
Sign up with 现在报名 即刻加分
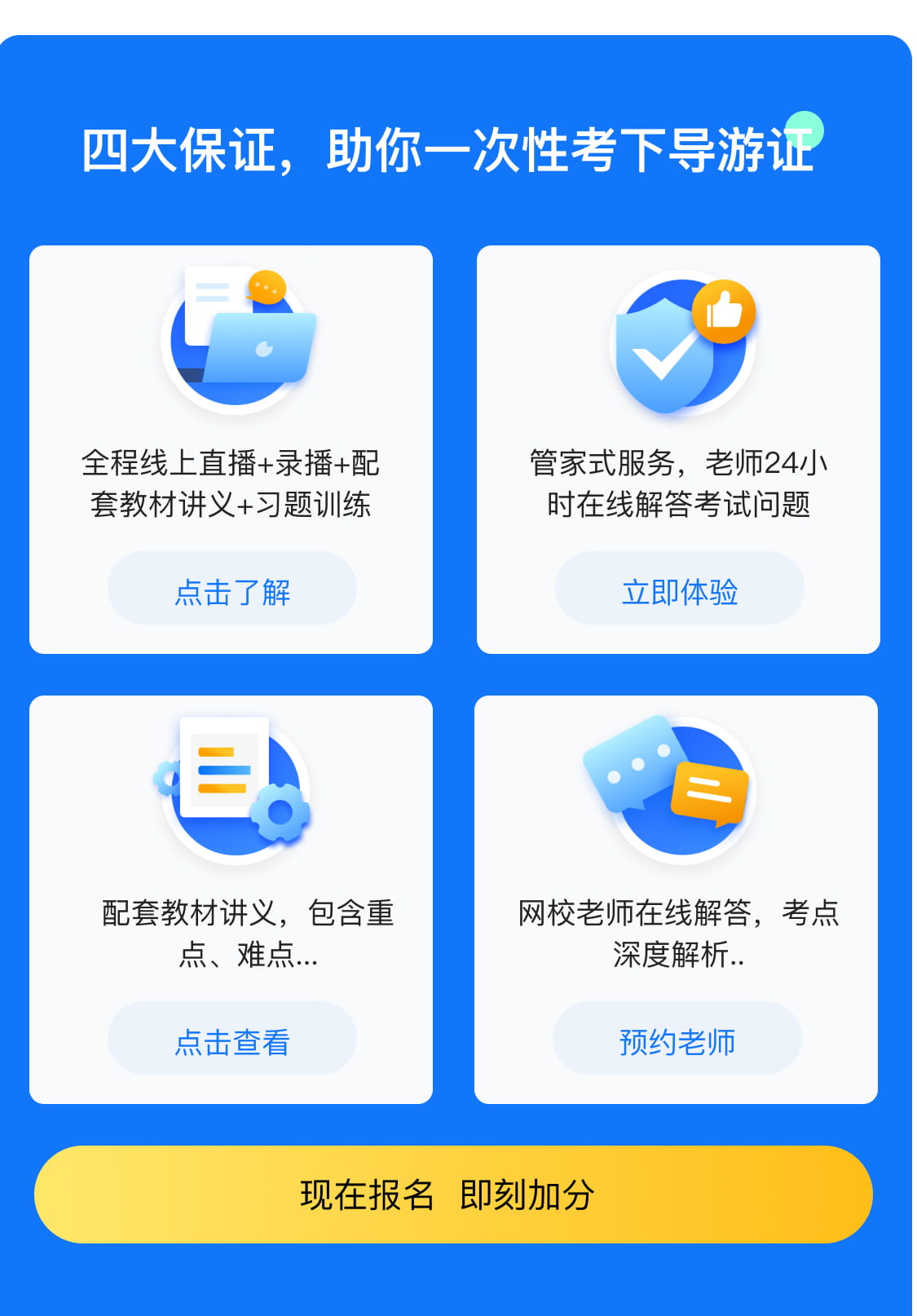pos(453,1195)
